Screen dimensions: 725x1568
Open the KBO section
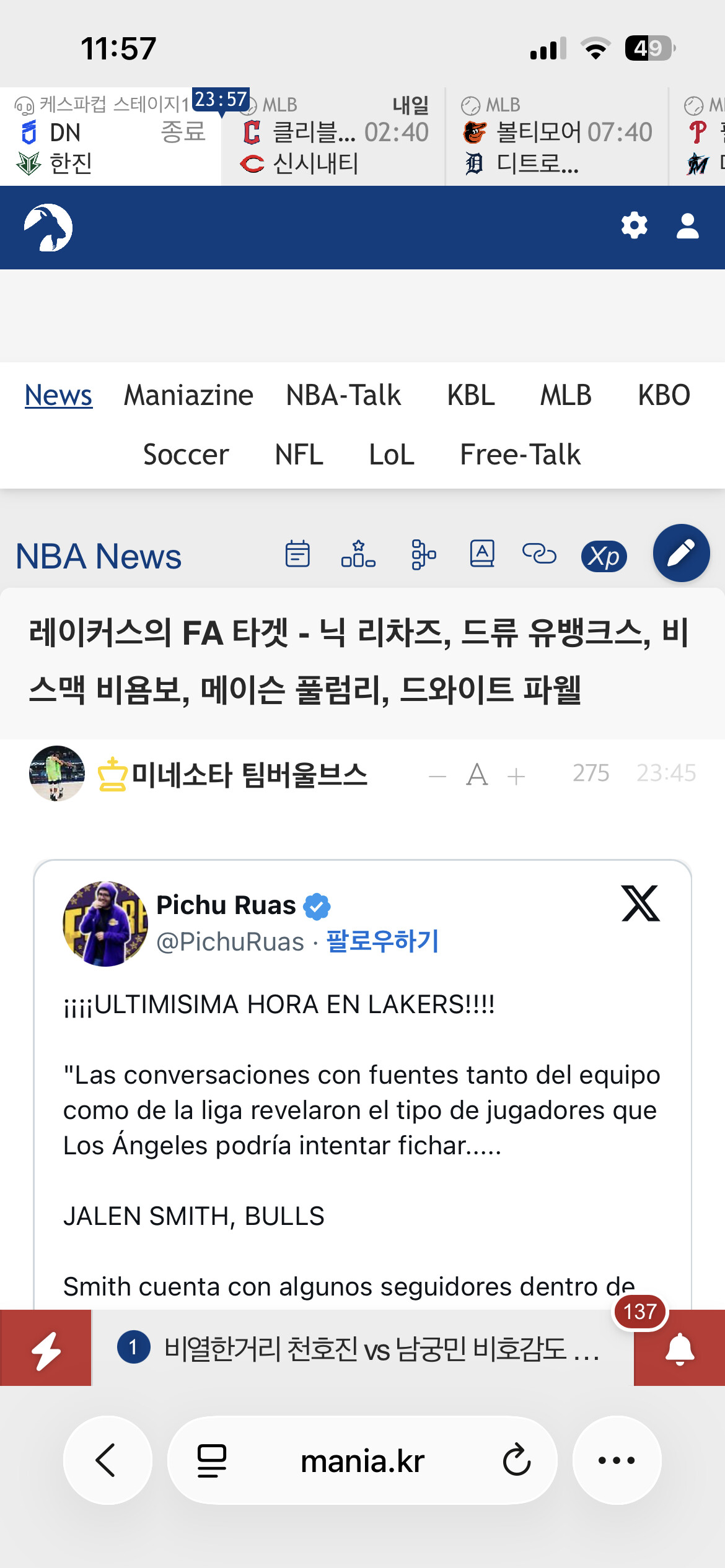click(x=664, y=395)
